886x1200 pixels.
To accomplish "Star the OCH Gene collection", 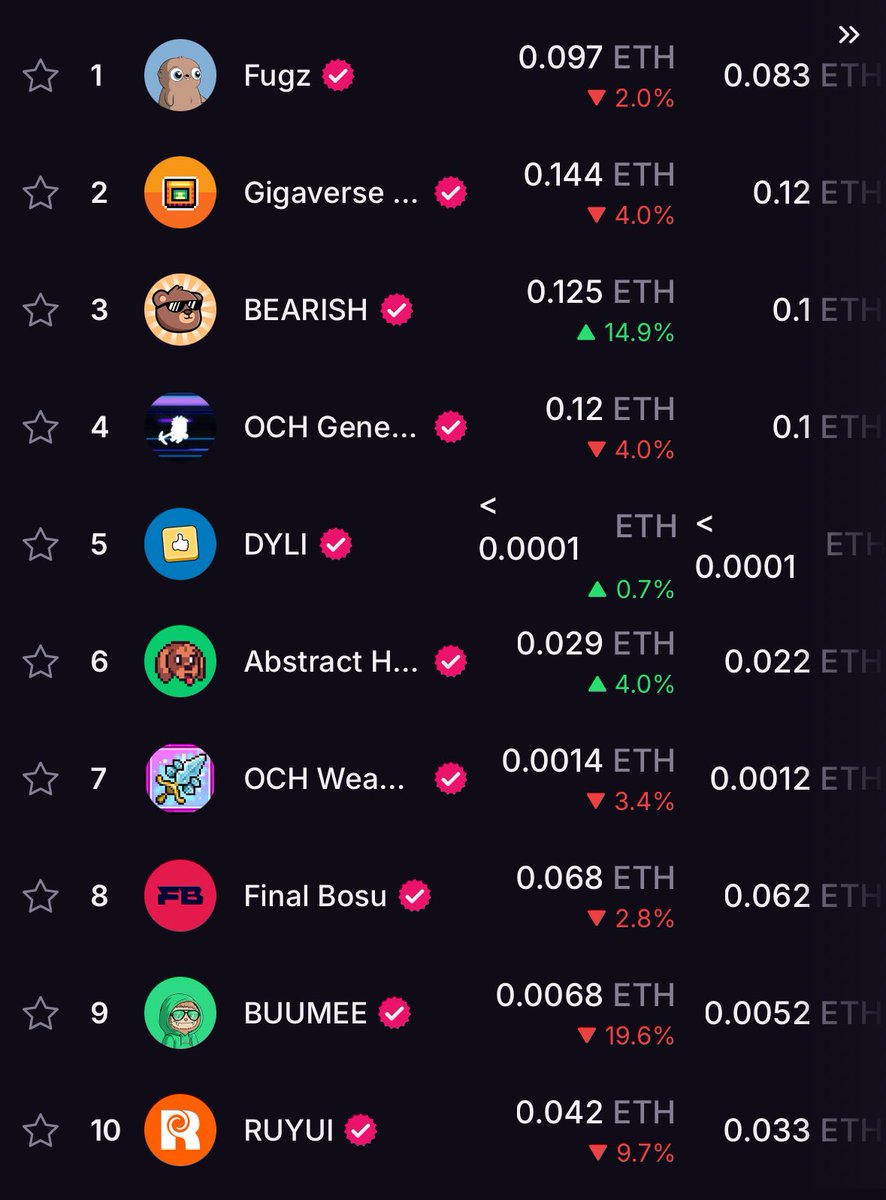I will click(40, 428).
